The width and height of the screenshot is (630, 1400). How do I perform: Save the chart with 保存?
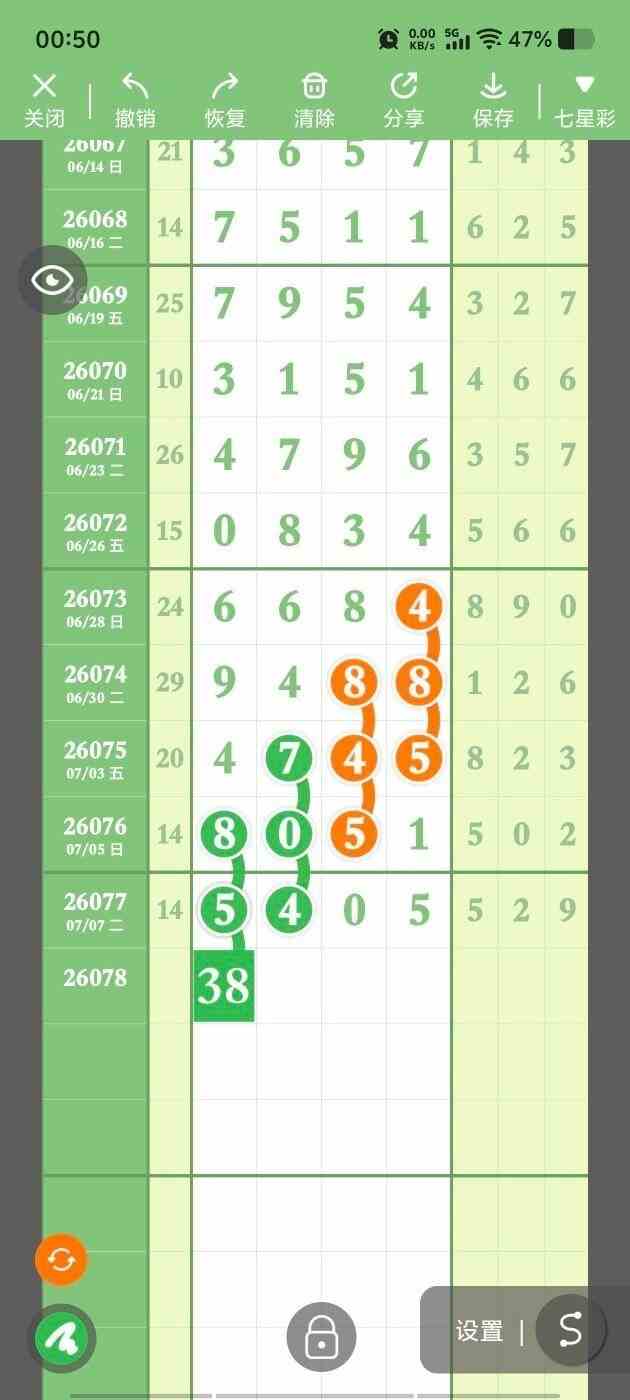pyautogui.click(x=493, y=100)
